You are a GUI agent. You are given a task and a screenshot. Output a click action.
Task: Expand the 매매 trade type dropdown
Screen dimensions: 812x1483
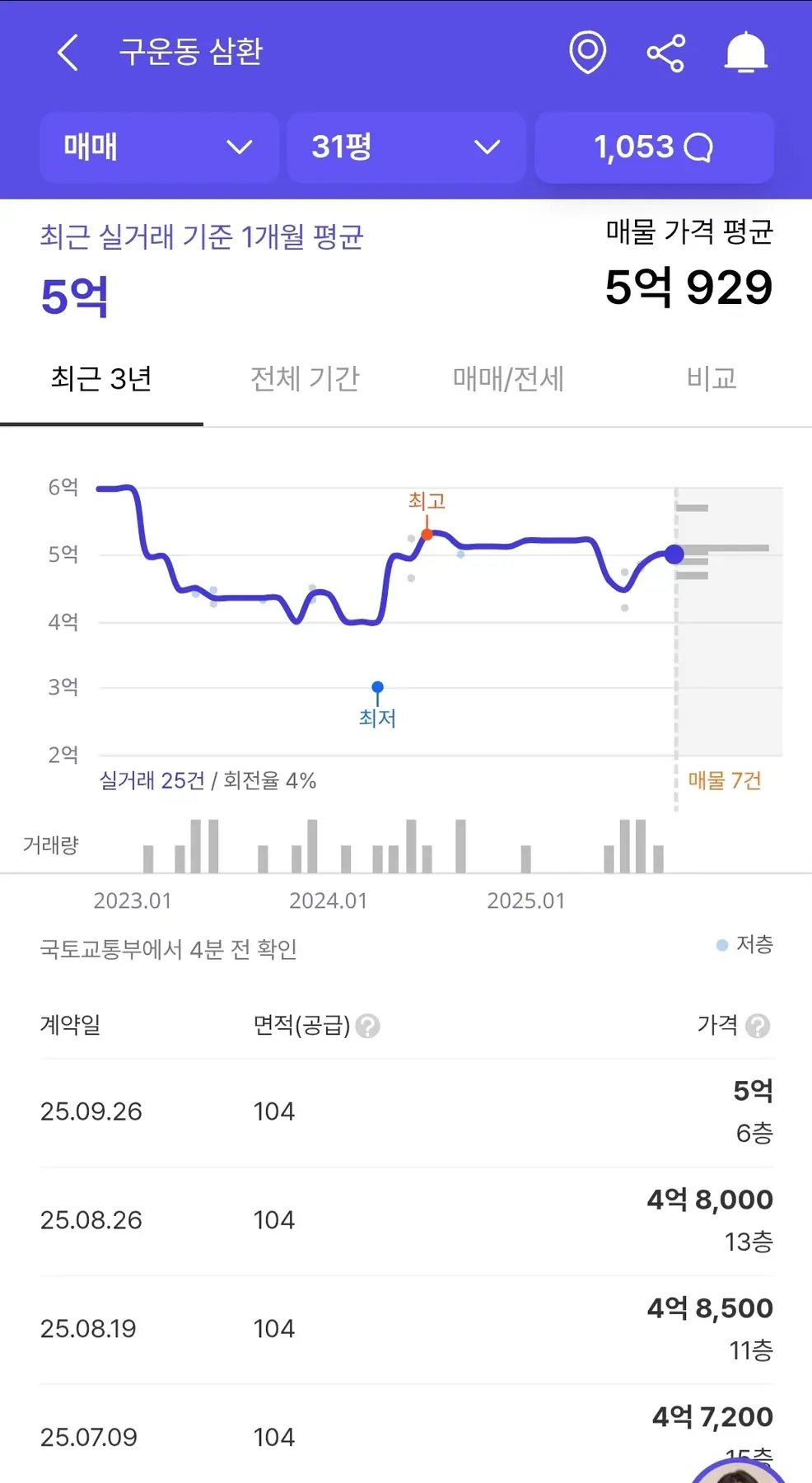[159, 147]
